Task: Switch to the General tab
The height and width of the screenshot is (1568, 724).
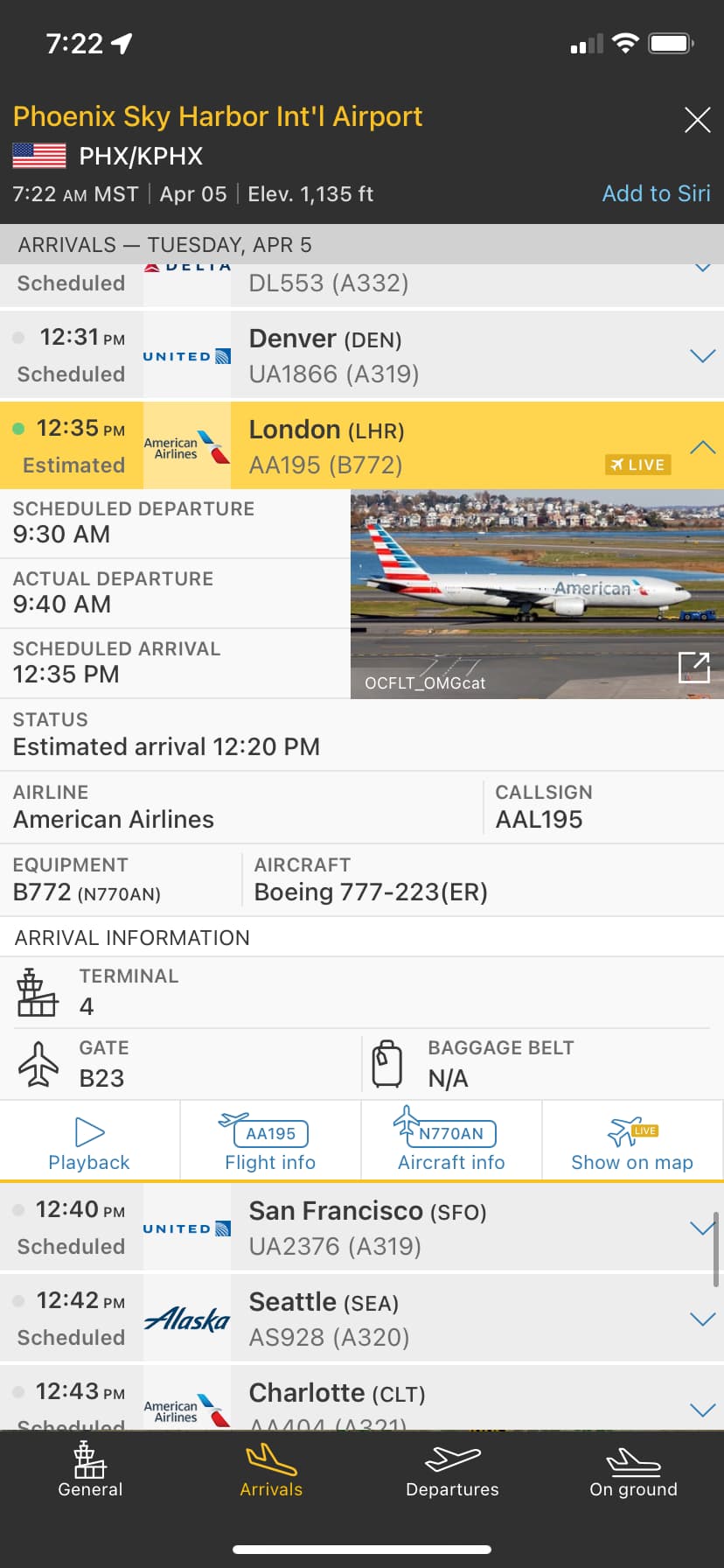Action: click(x=90, y=1472)
